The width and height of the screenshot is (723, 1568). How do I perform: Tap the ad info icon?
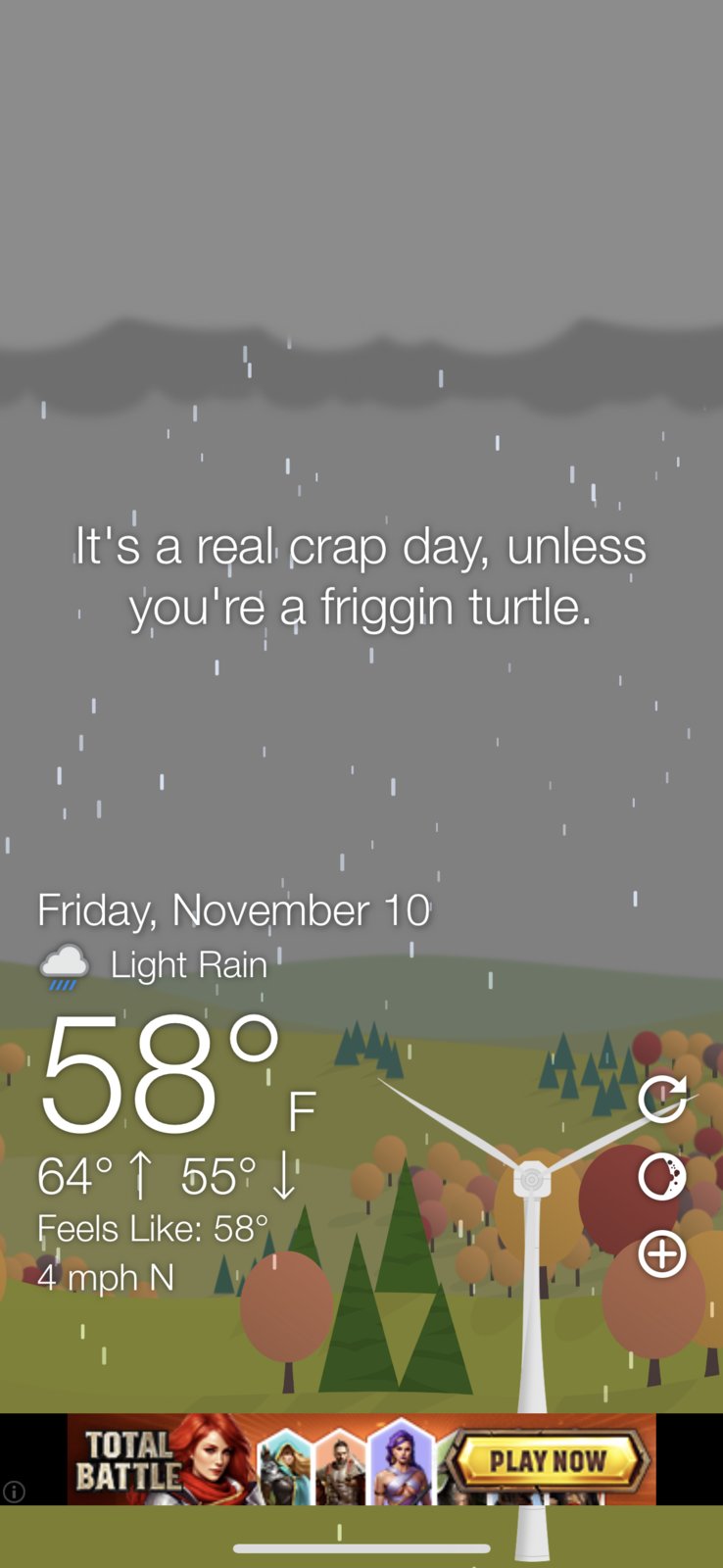tap(14, 1492)
